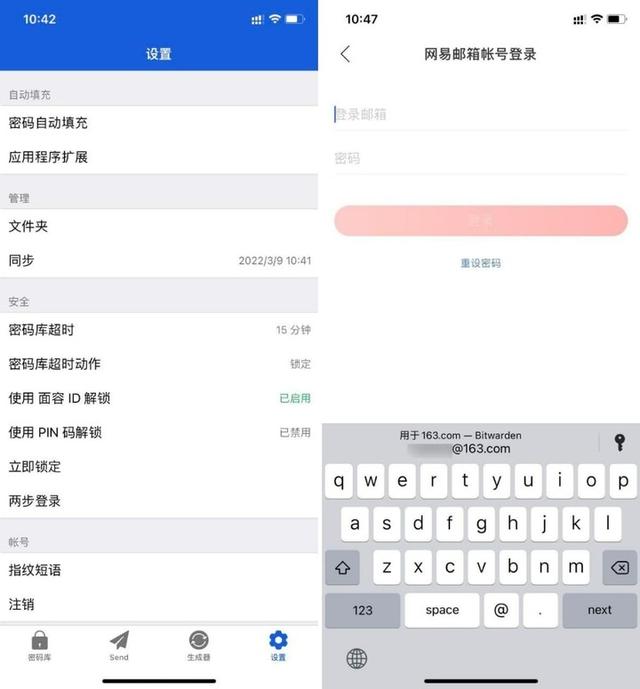640x689 pixels.
Task: Tap the 同步 row
Action: (159, 261)
